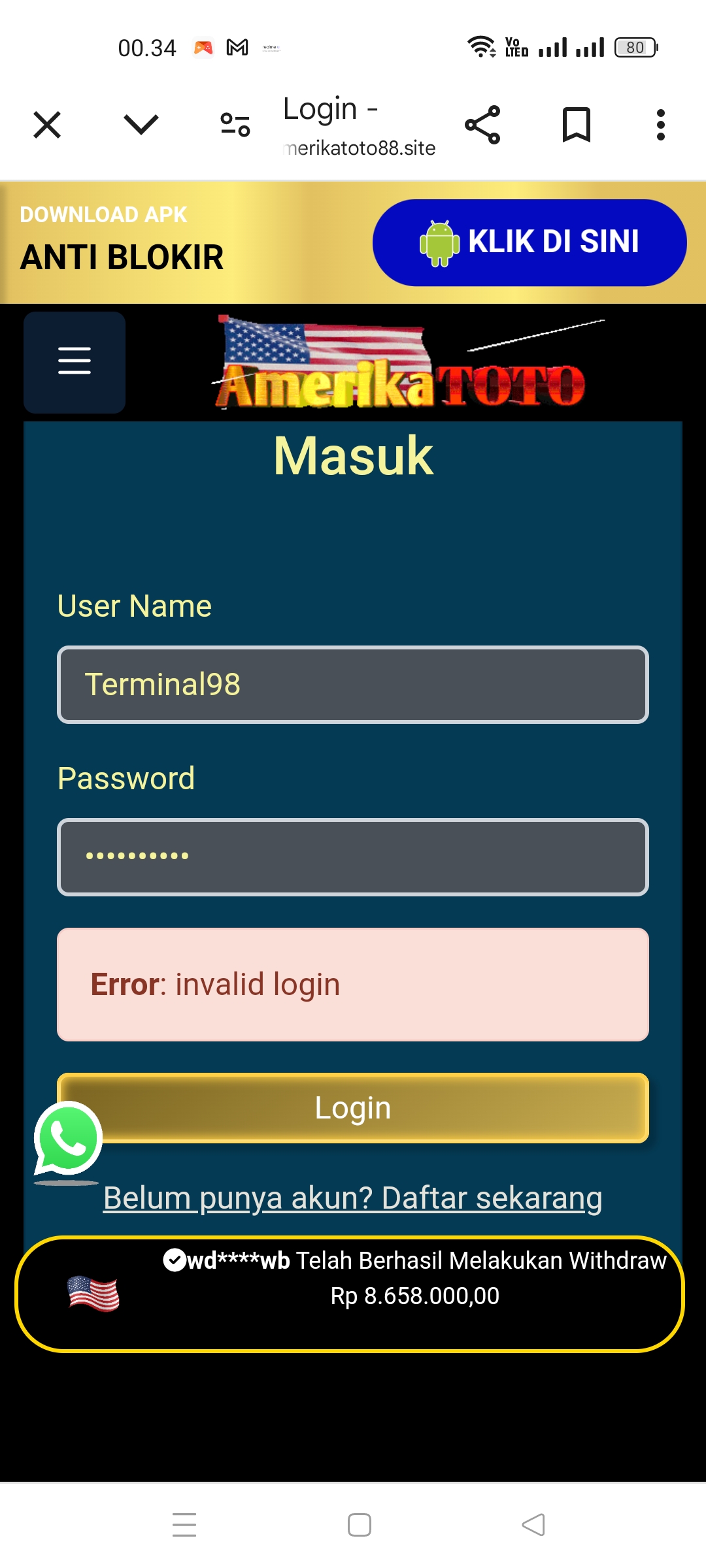Focus the Password field

coord(353,857)
